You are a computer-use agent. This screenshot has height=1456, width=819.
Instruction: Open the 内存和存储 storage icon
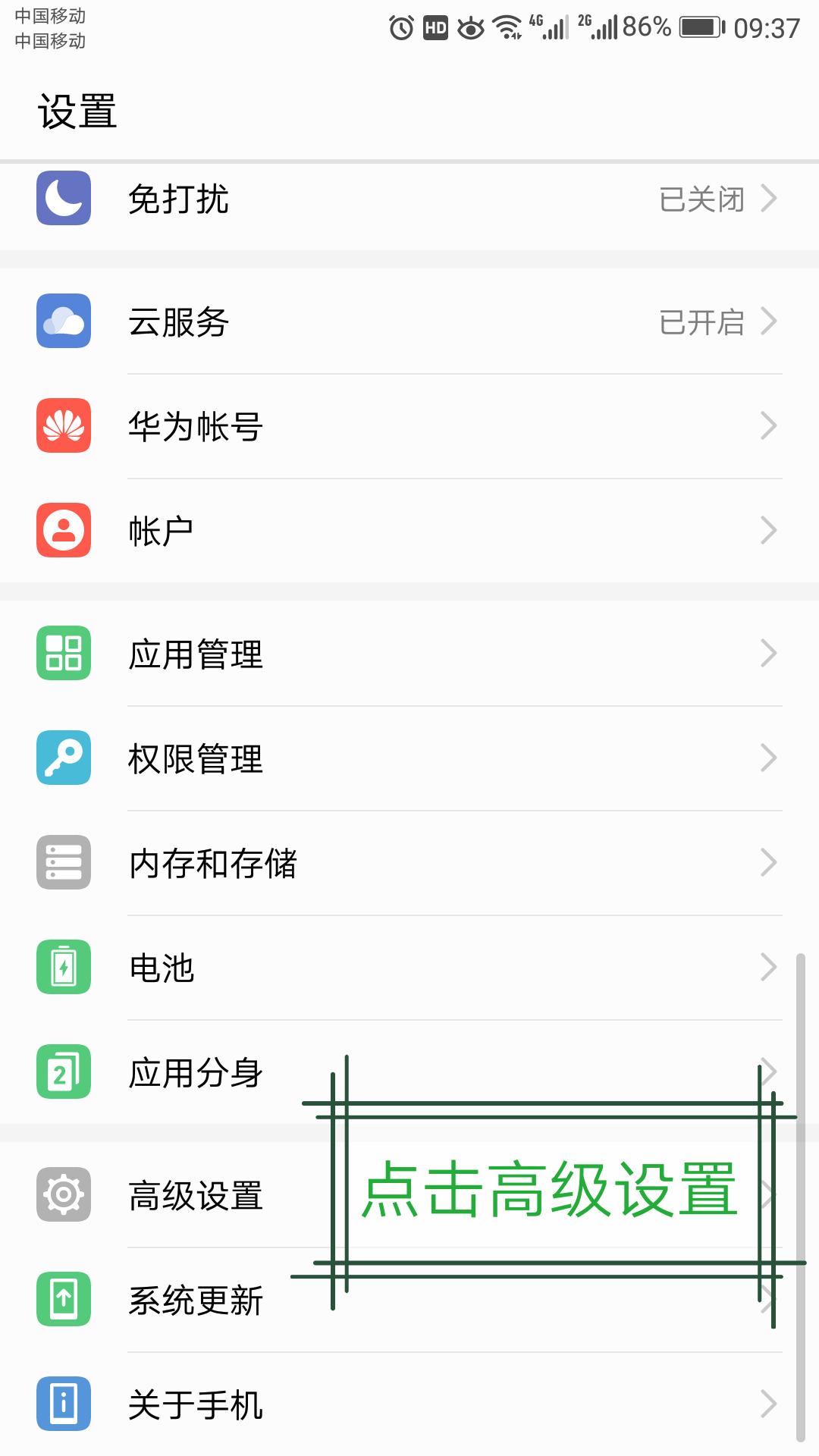tap(64, 862)
